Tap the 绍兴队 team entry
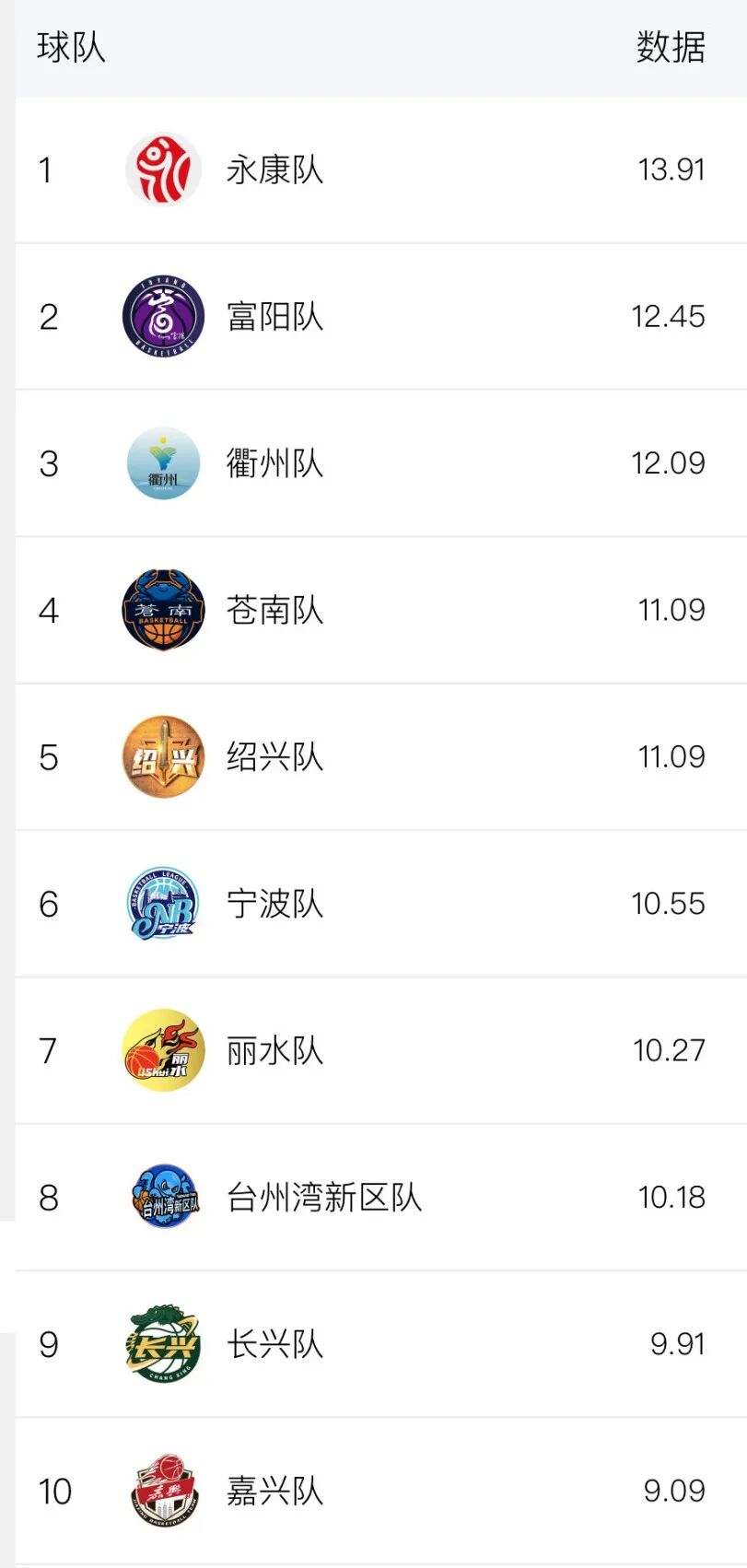This screenshot has width=747, height=1568. pyautogui.click(x=274, y=757)
